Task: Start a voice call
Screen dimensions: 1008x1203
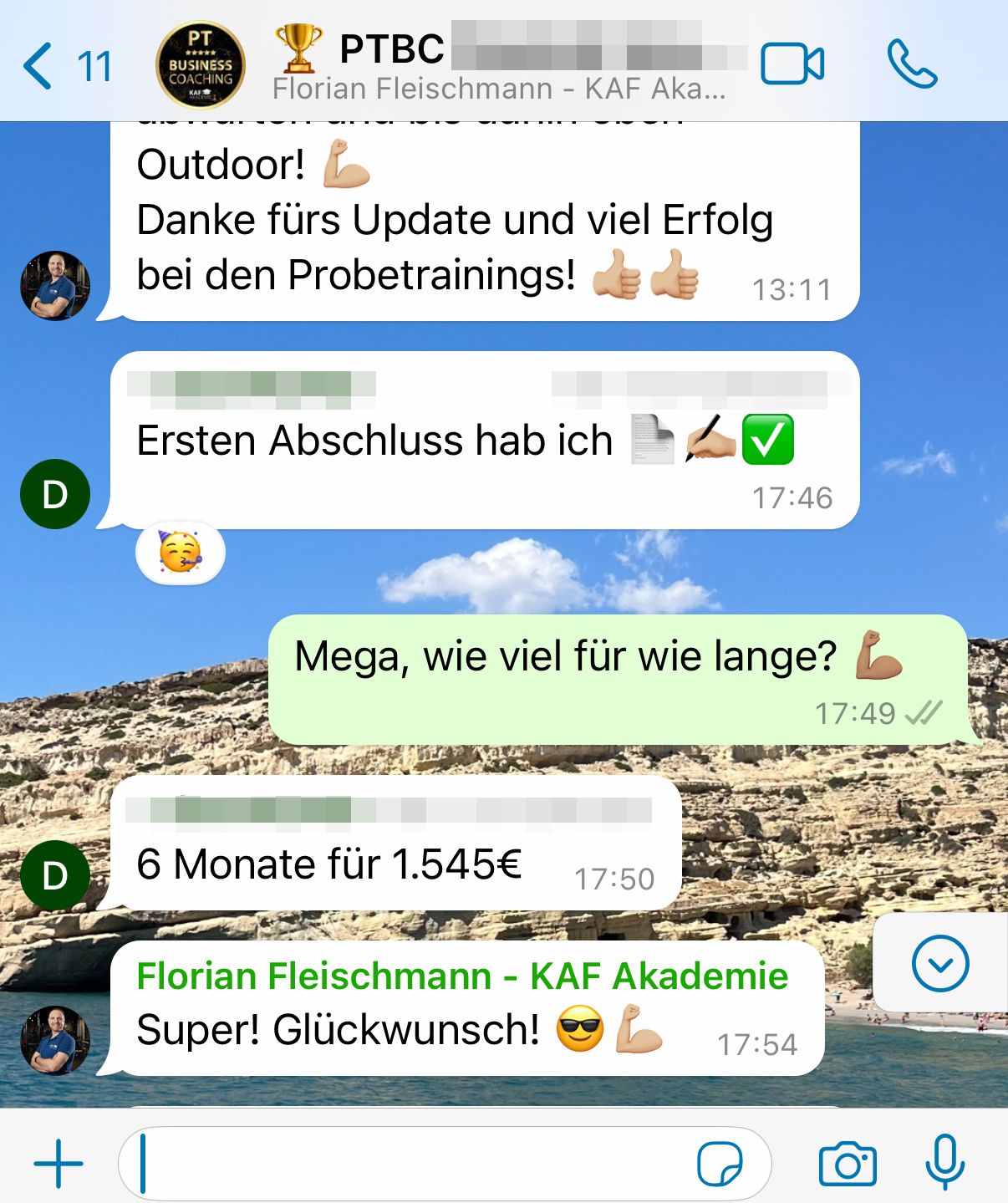Action: (912, 64)
